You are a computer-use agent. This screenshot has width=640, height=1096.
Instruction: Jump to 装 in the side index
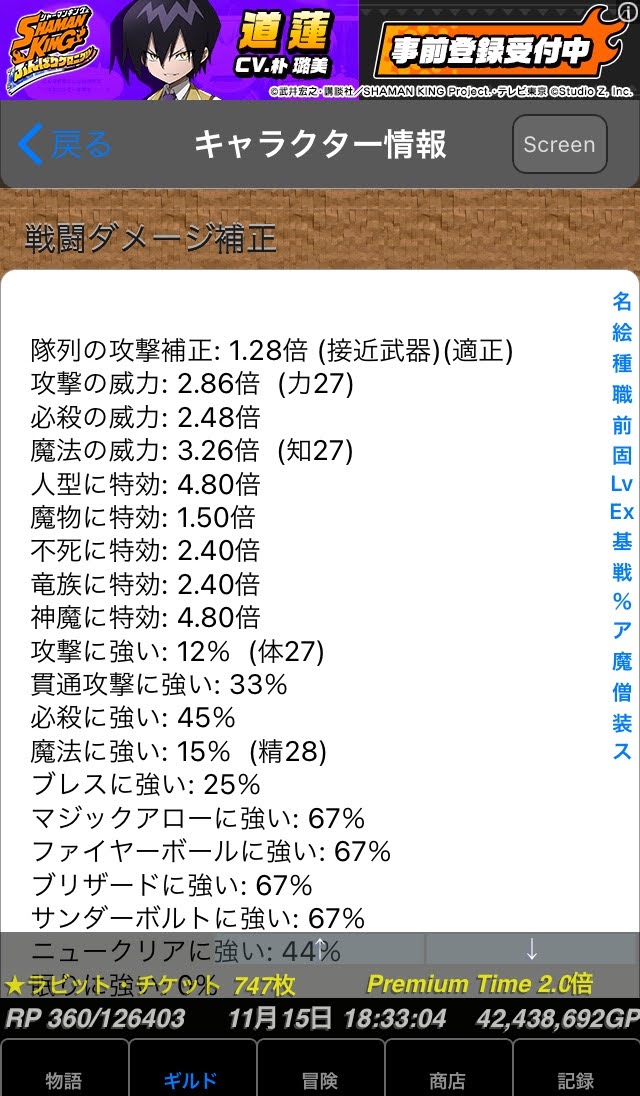point(622,723)
